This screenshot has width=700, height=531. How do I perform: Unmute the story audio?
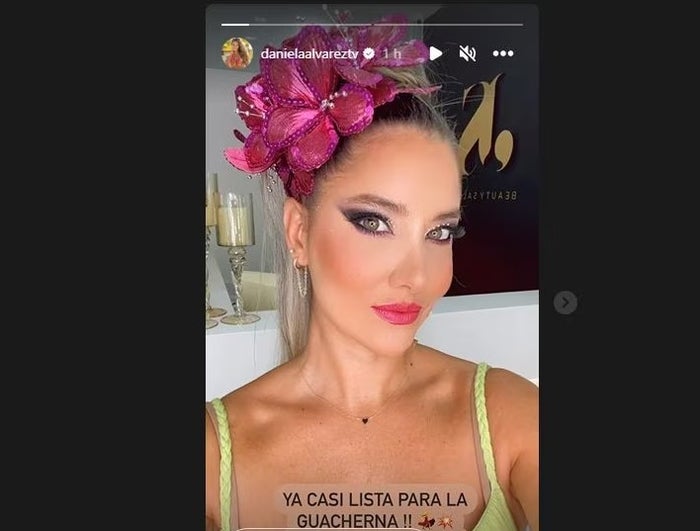[467, 53]
